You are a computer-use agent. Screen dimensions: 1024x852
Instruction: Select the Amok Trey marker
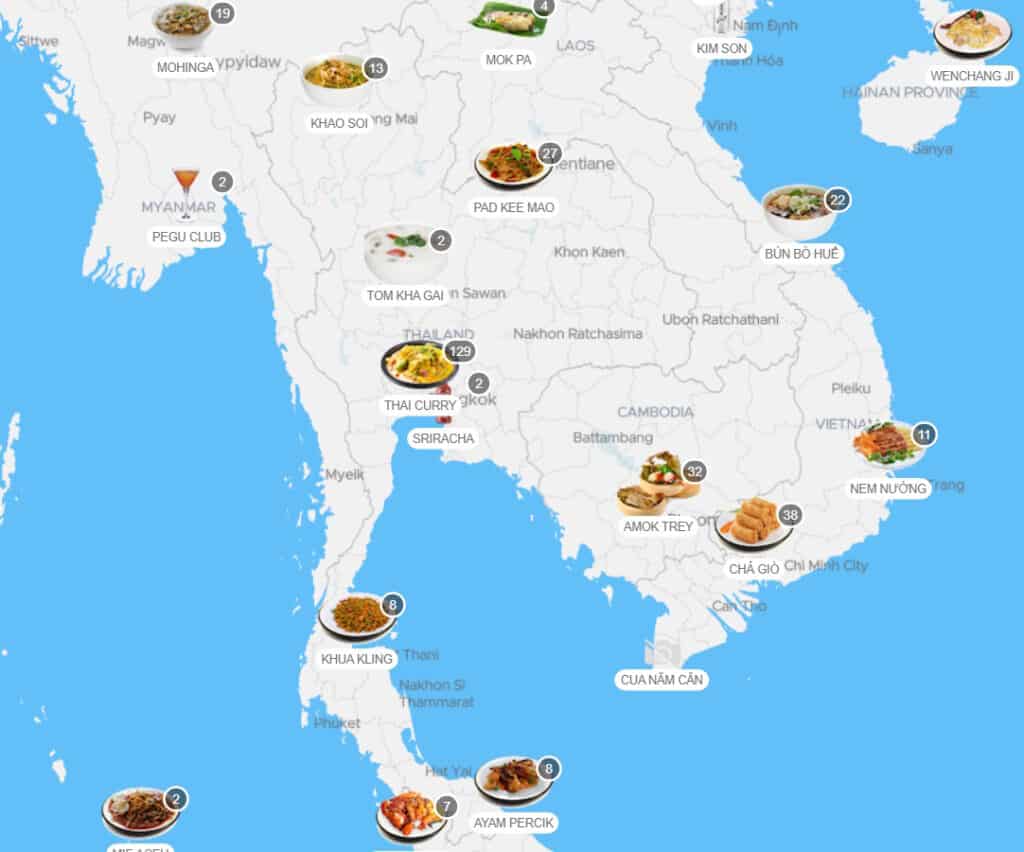click(x=658, y=484)
